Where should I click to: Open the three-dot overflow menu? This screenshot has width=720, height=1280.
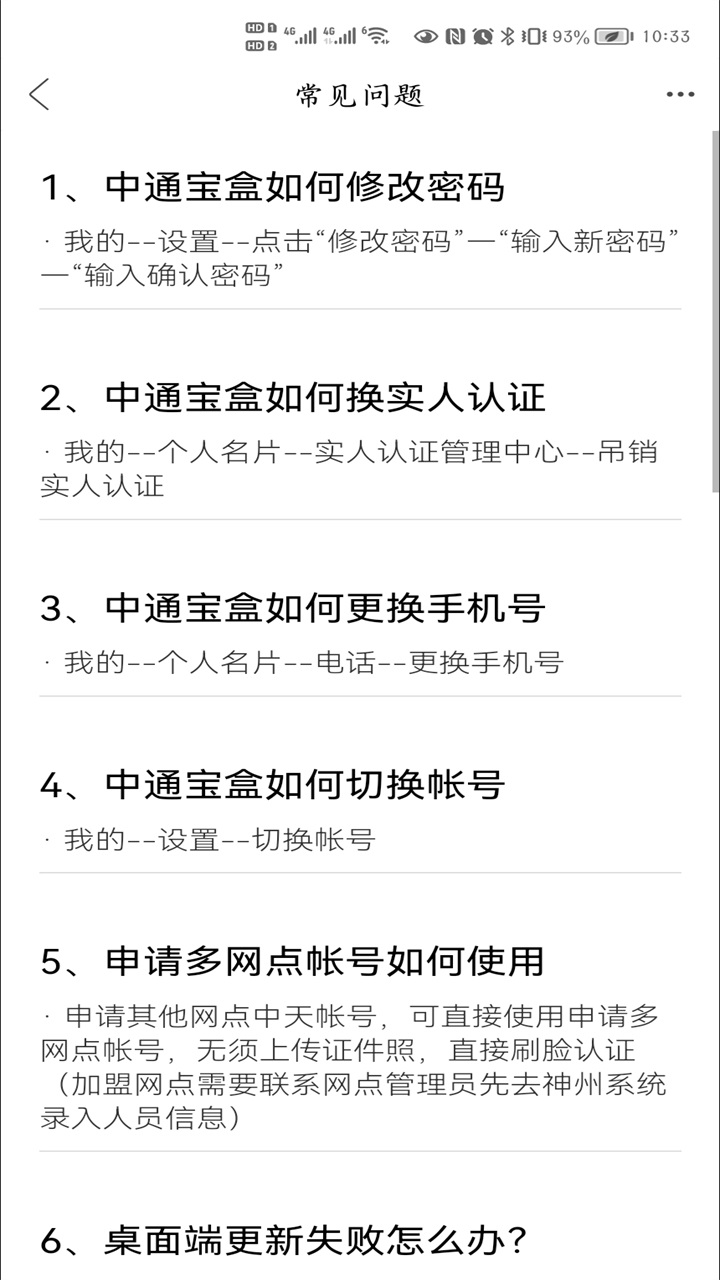click(680, 95)
